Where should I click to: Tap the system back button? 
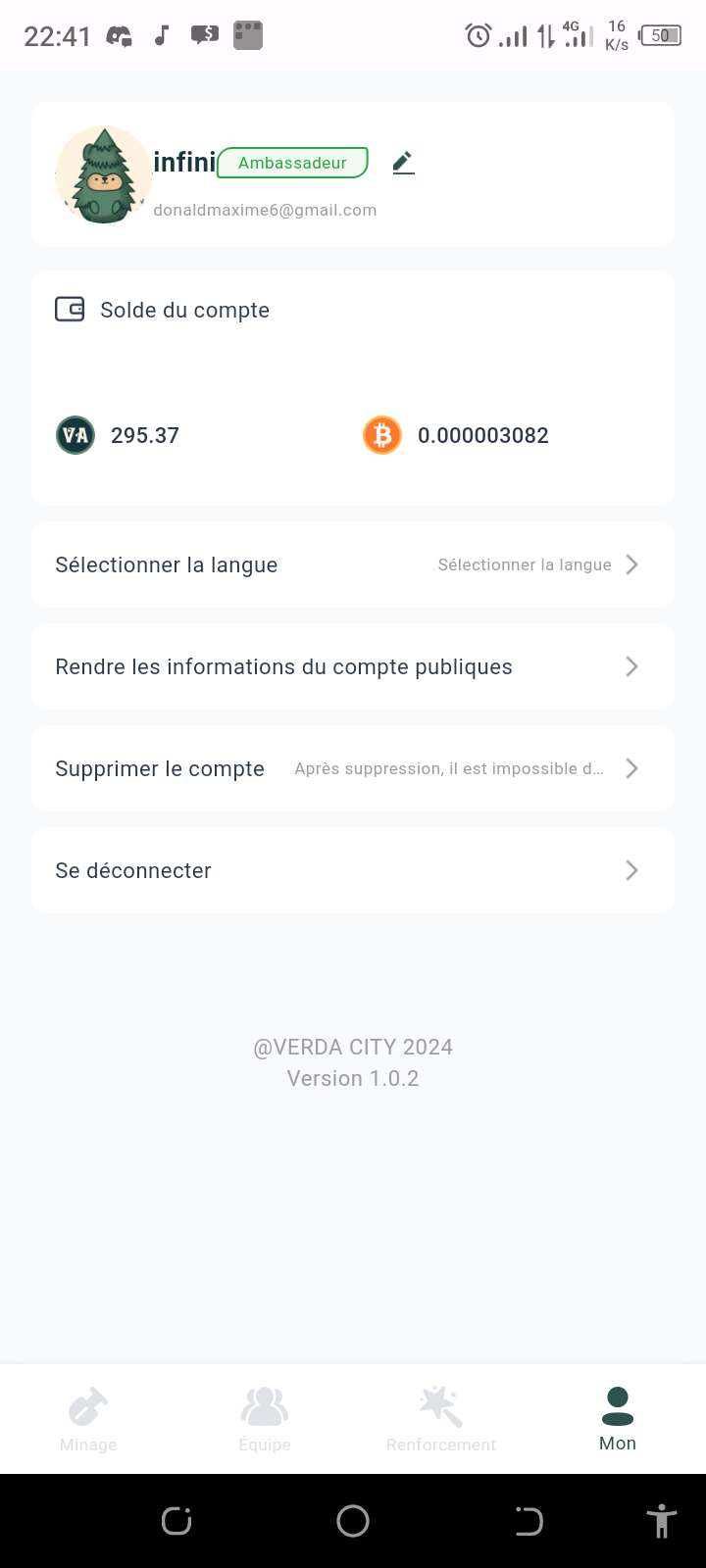pyautogui.click(x=529, y=1521)
